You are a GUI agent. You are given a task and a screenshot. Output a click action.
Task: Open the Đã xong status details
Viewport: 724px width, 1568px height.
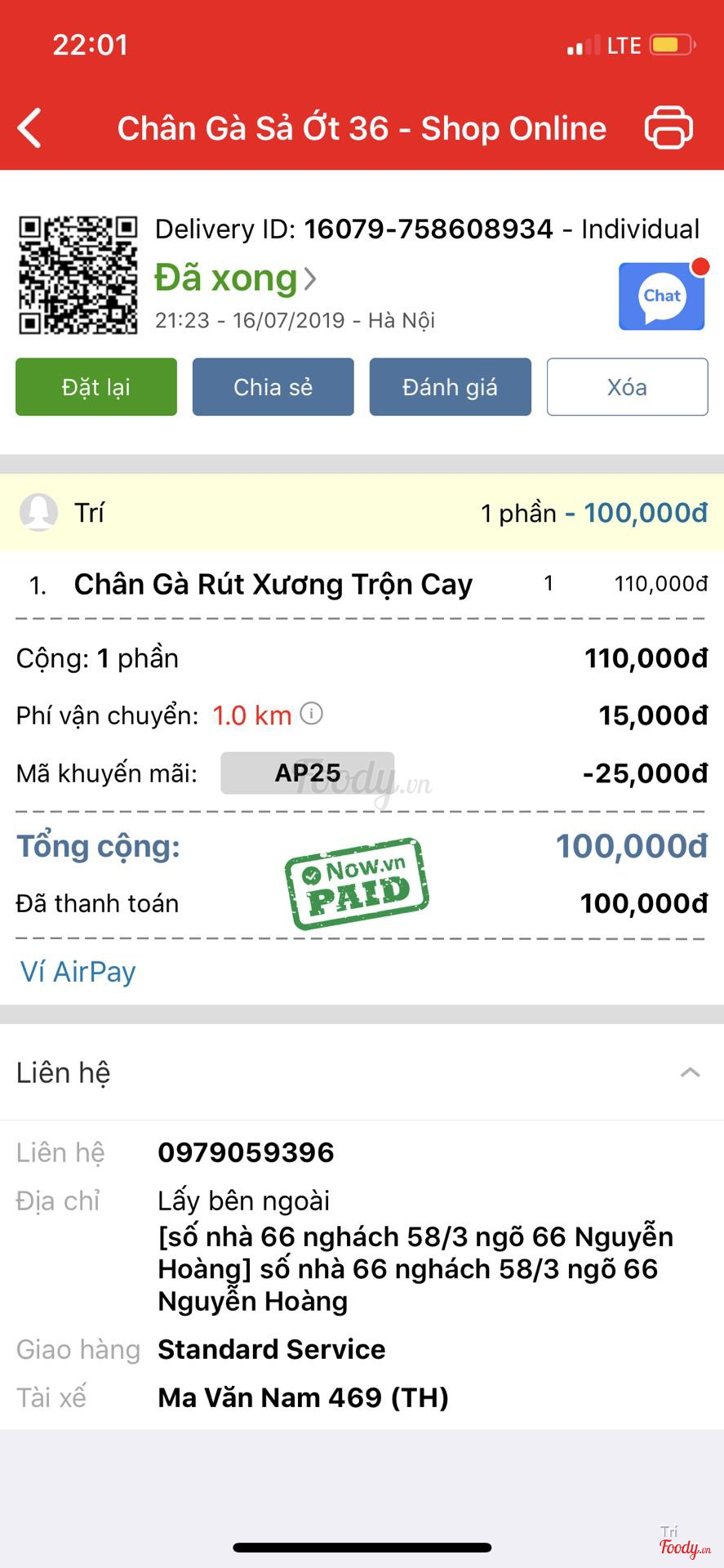235,278
